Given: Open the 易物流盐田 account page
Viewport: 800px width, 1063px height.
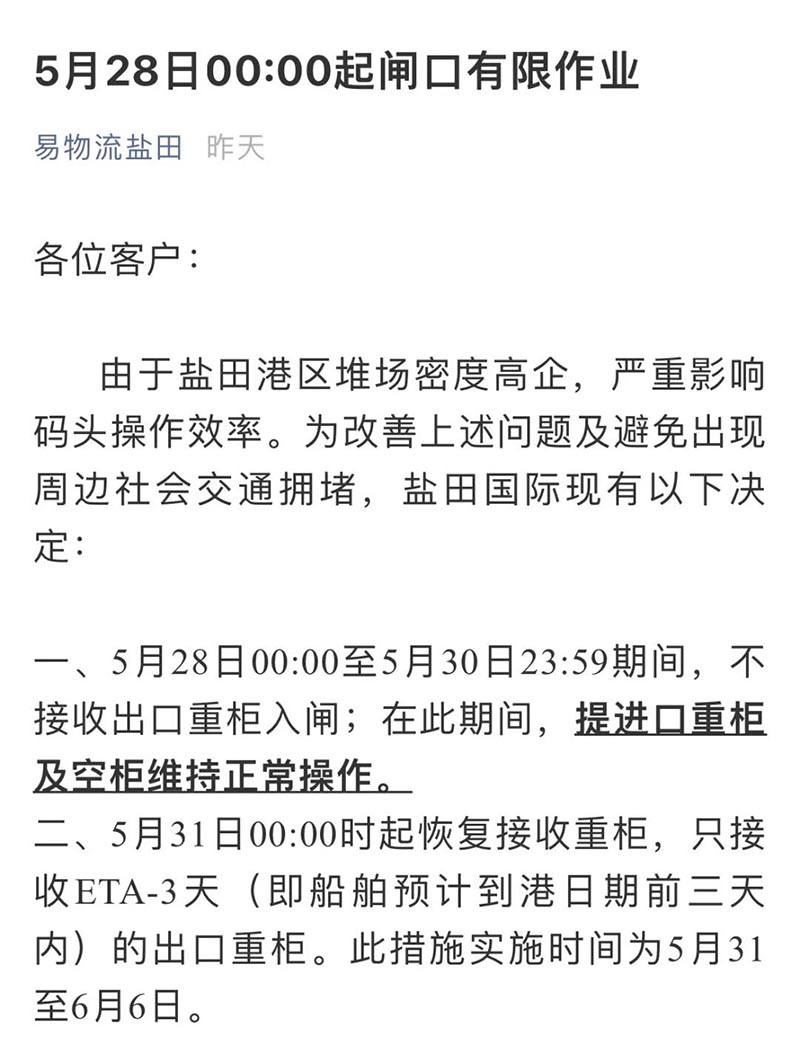Looking at the screenshot, I should (x=109, y=148).
